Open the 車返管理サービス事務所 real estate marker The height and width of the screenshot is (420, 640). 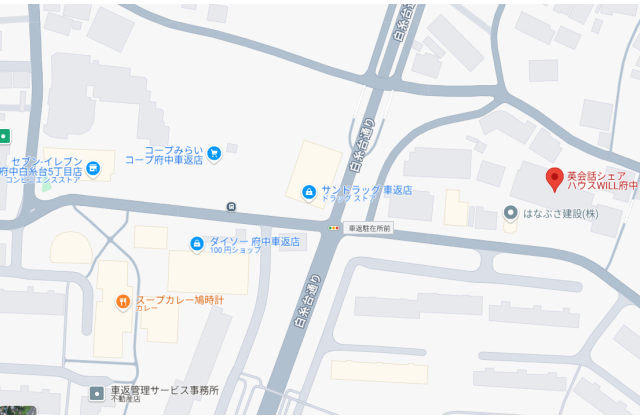tap(97, 393)
